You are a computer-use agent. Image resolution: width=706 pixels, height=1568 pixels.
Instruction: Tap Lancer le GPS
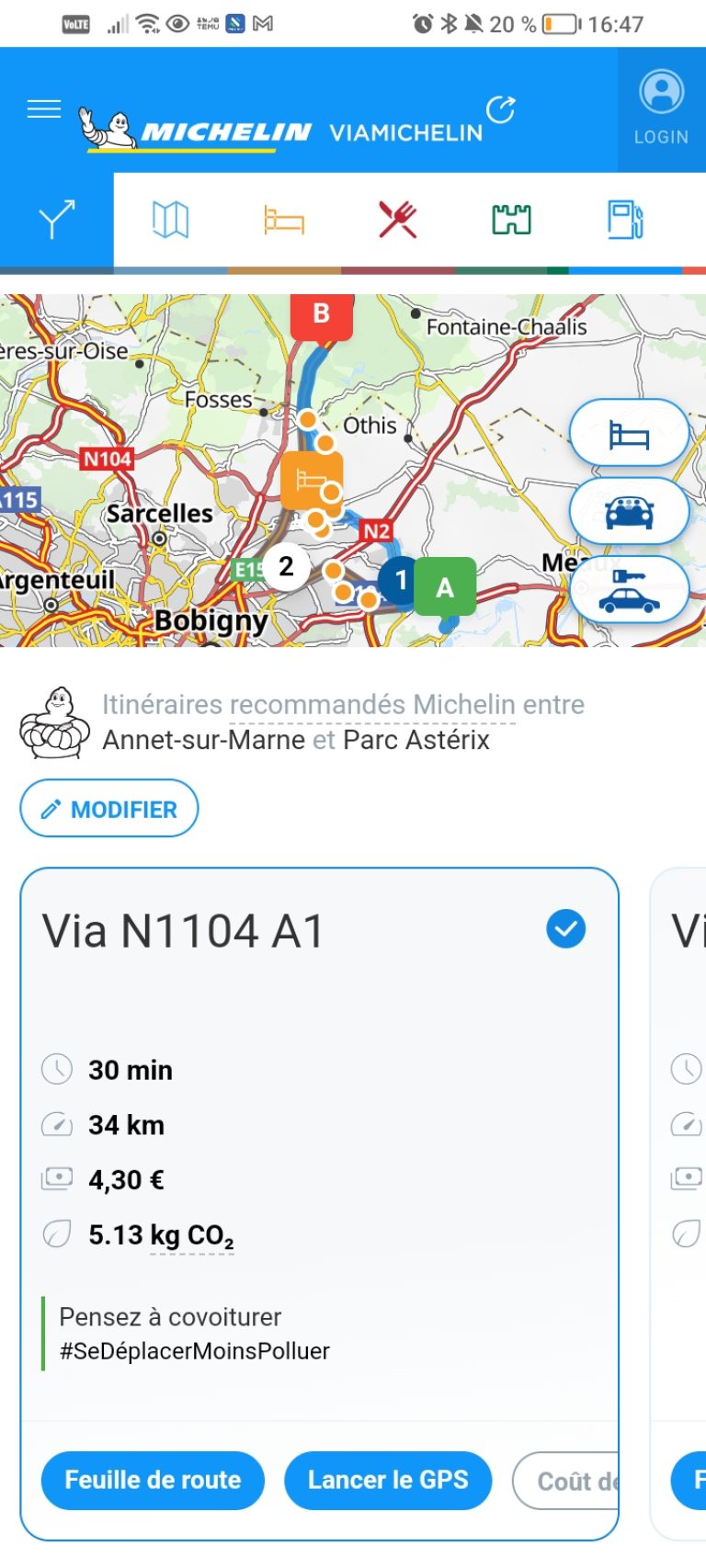coord(388,1480)
